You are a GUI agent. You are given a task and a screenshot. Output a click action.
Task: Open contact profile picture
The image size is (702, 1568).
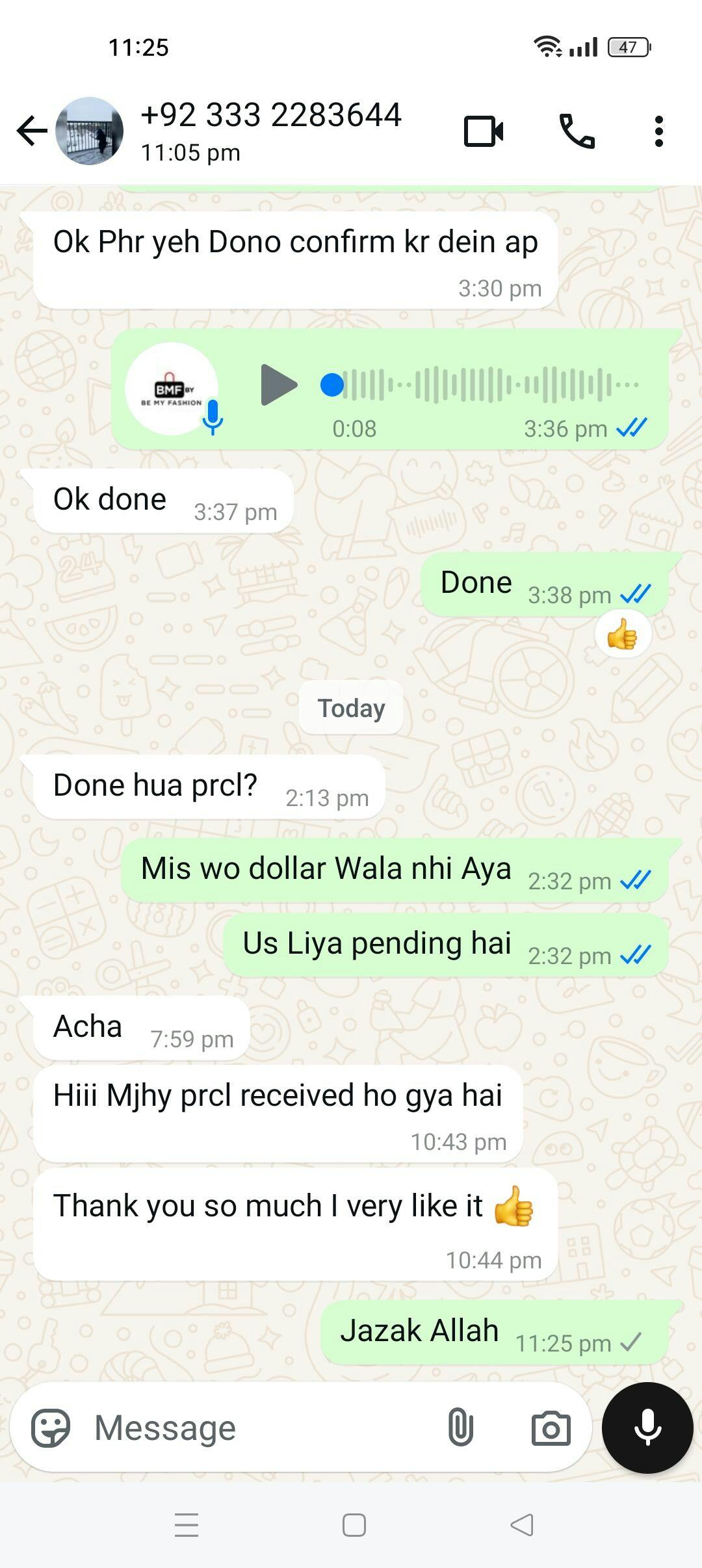tap(89, 131)
